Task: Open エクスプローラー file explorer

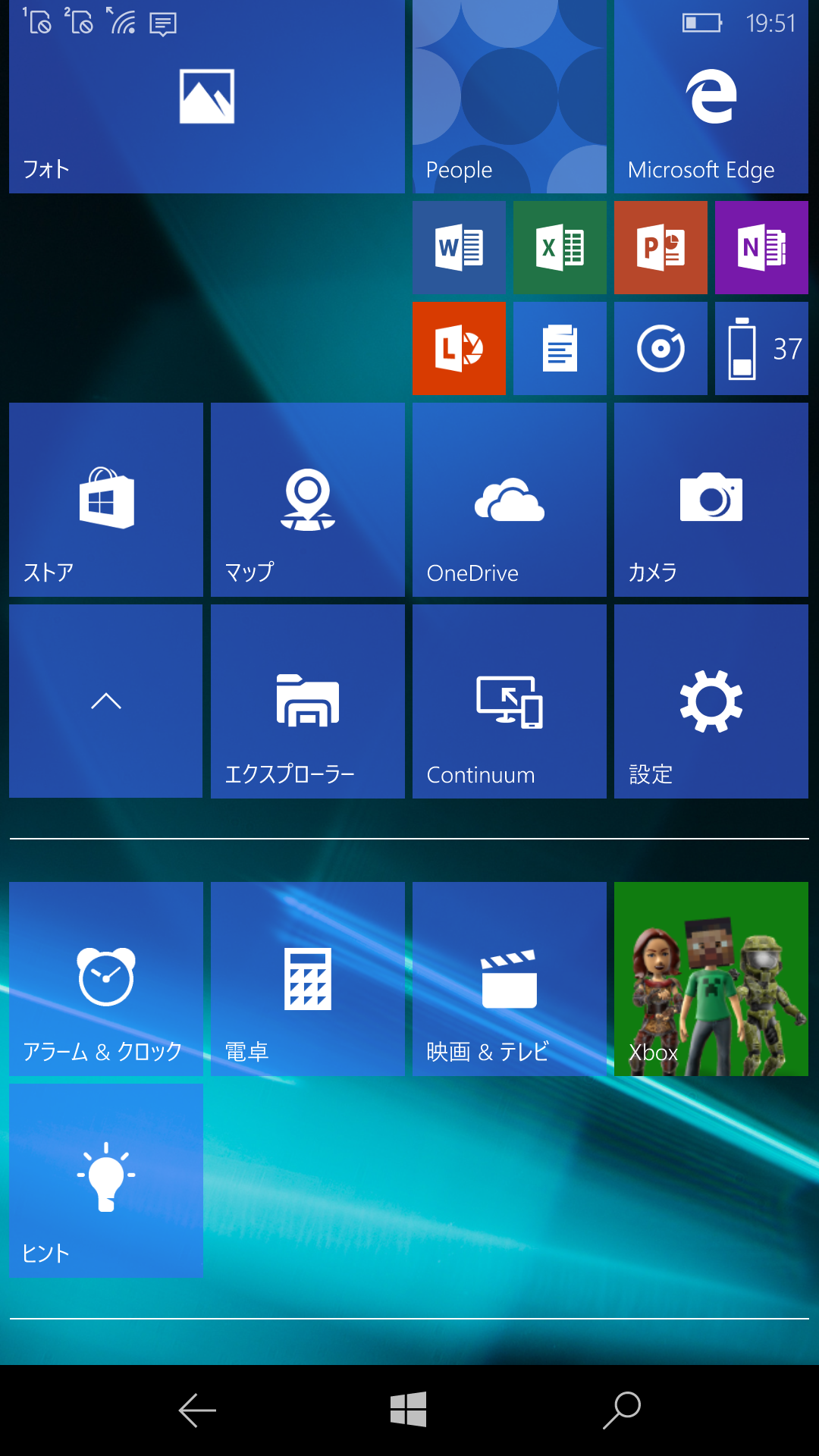Action: pos(308,701)
